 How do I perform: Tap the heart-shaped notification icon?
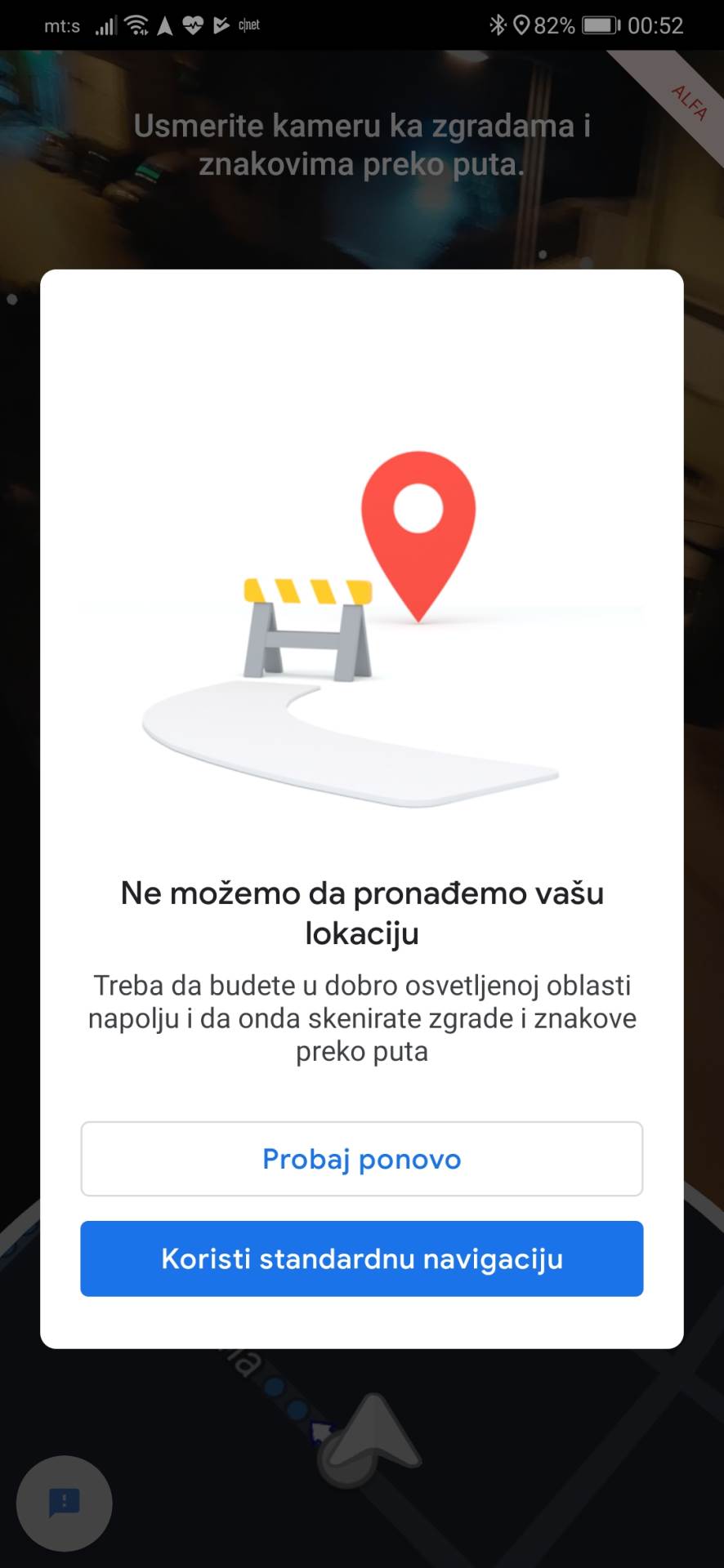coord(192,25)
